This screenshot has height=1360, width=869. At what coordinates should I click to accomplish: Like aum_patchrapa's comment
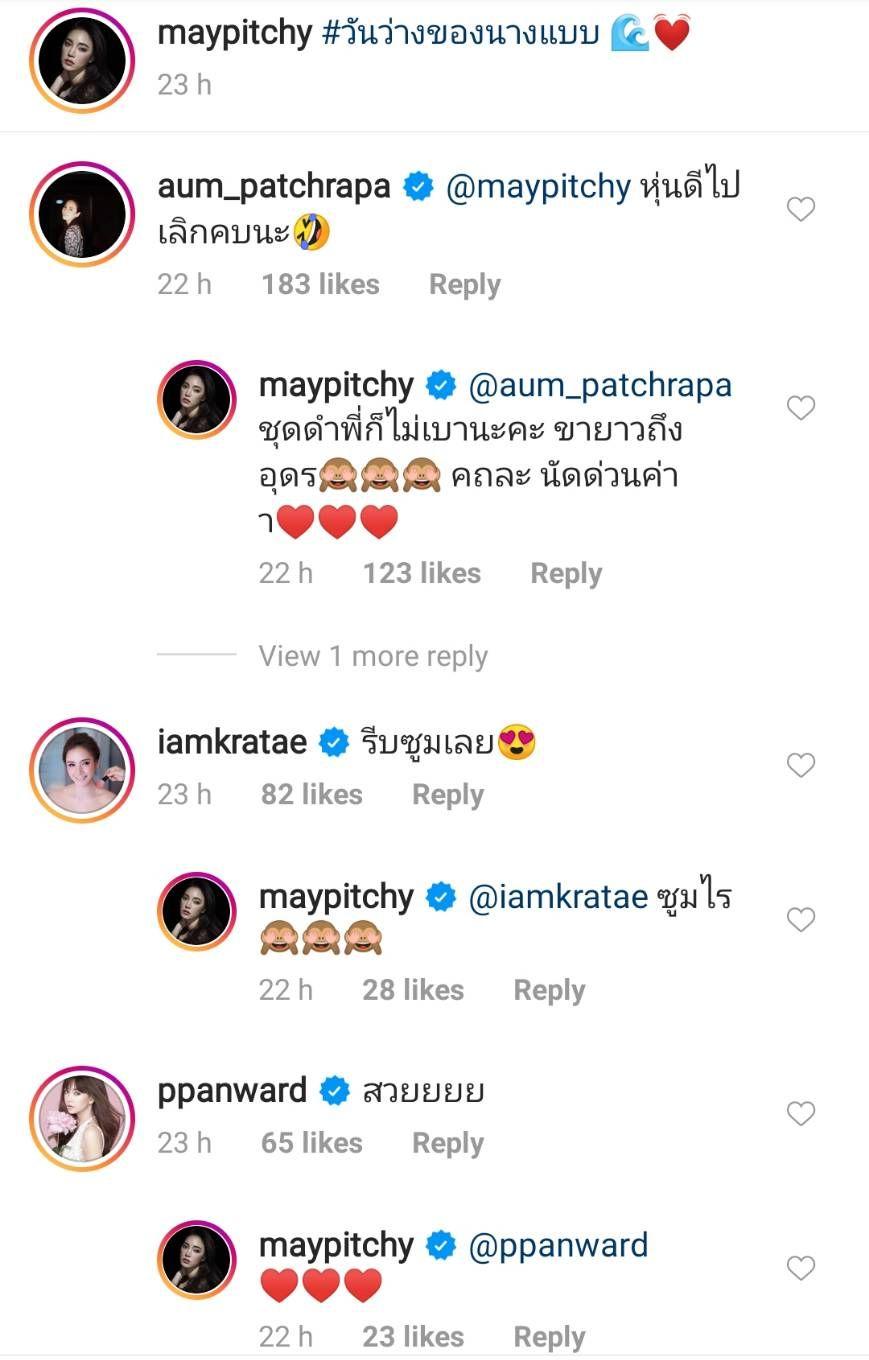click(x=801, y=209)
